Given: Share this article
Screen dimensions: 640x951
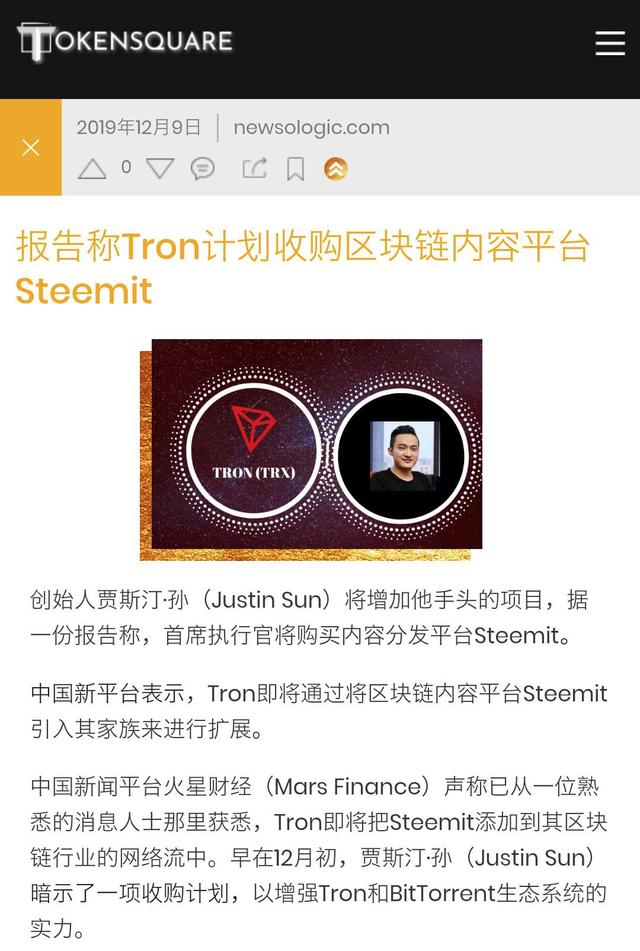Looking at the screenshot, I should click(x=254, y=168).
